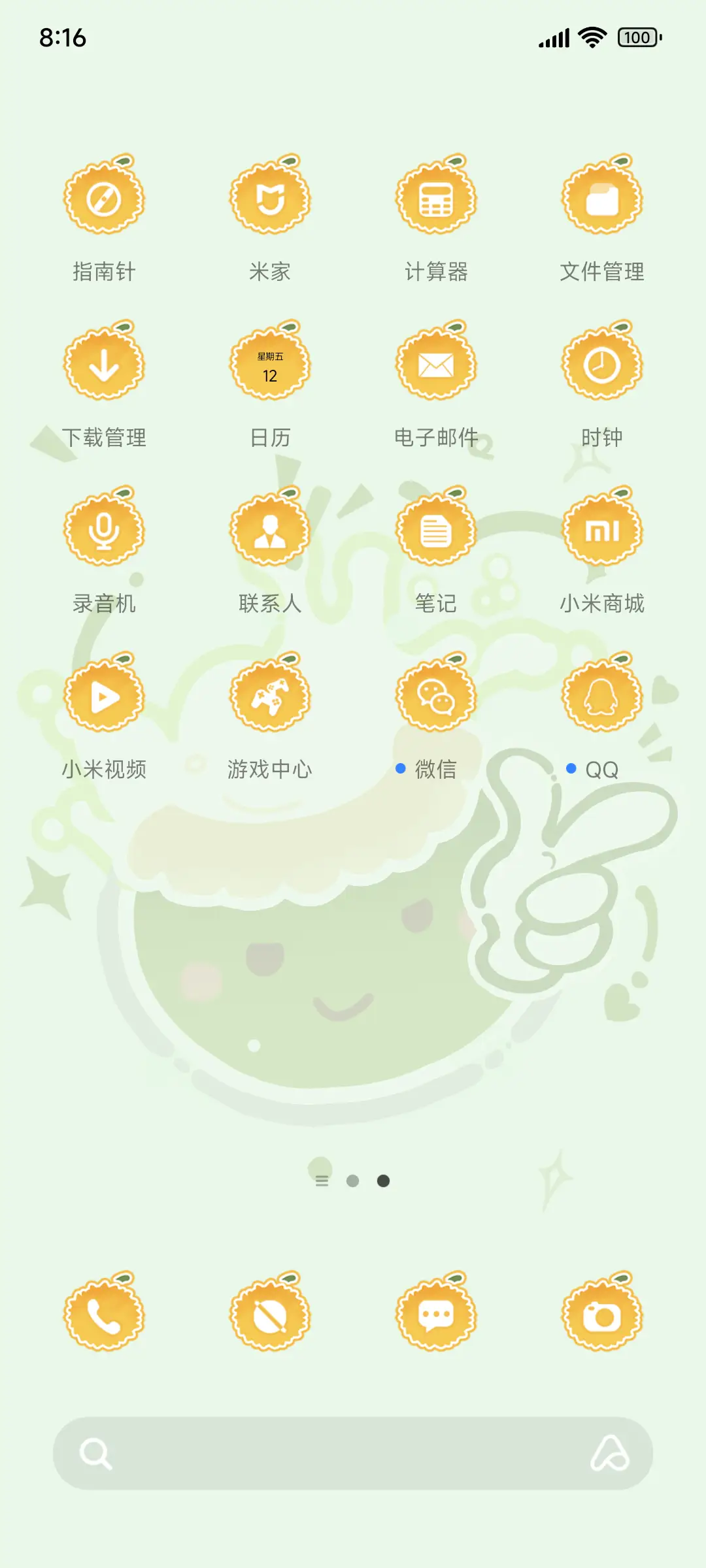Open 微信 WeChat with unread notification
Screen dimensions: 706x1568
click(436, 696)
